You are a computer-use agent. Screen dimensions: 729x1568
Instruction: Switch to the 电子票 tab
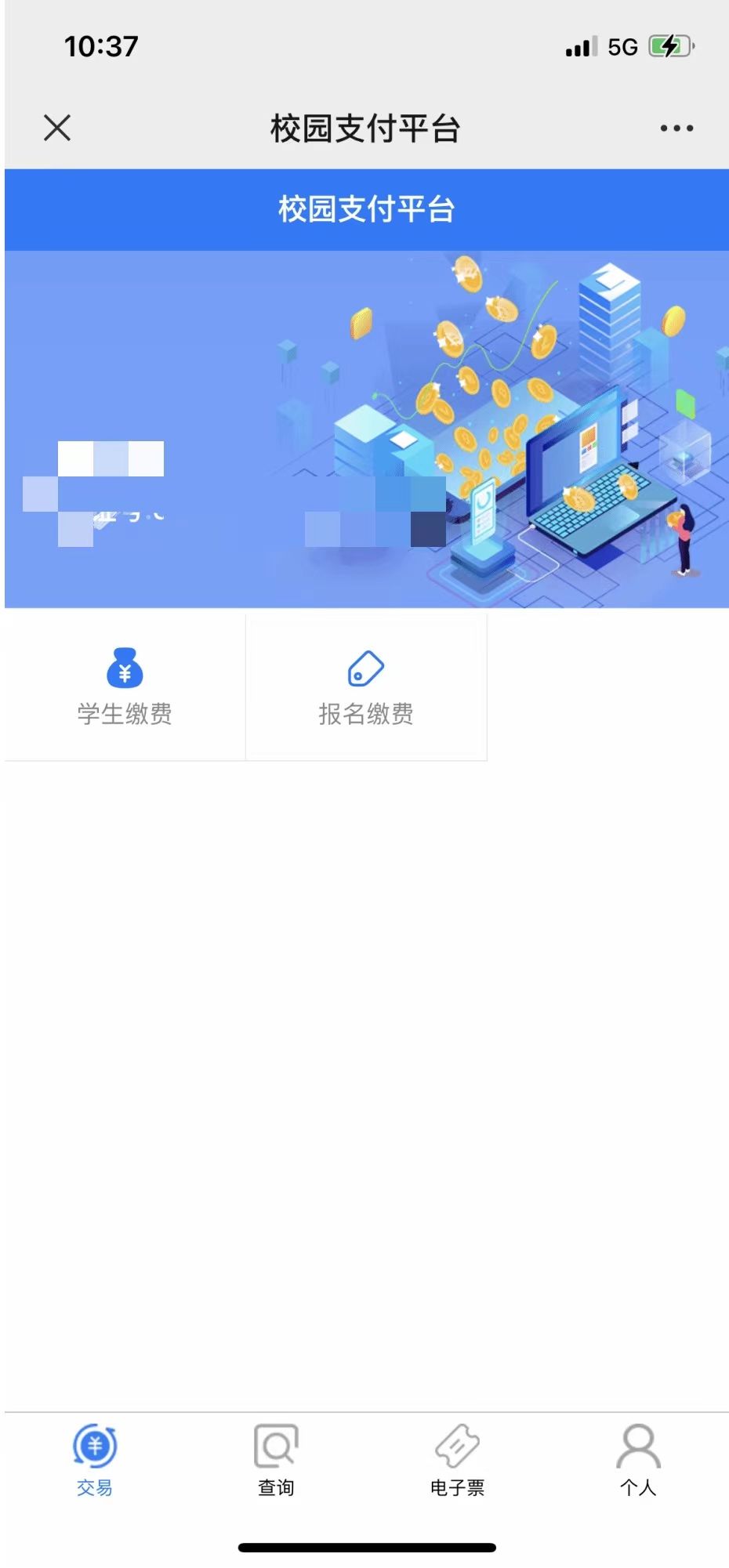pyautogui.click(x=457, y=1461)
